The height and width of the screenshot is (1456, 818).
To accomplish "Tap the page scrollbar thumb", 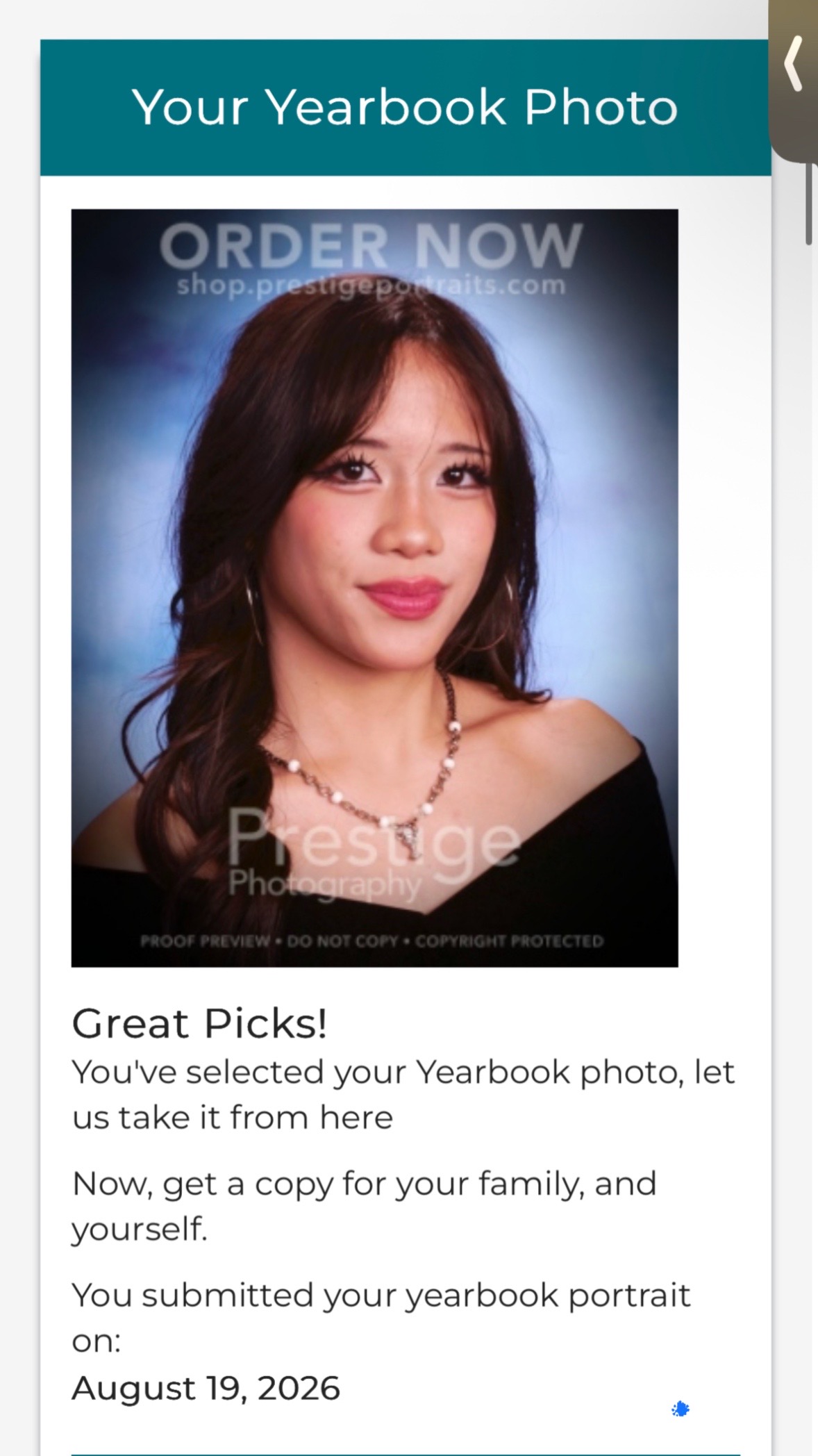I will point(809,204).
